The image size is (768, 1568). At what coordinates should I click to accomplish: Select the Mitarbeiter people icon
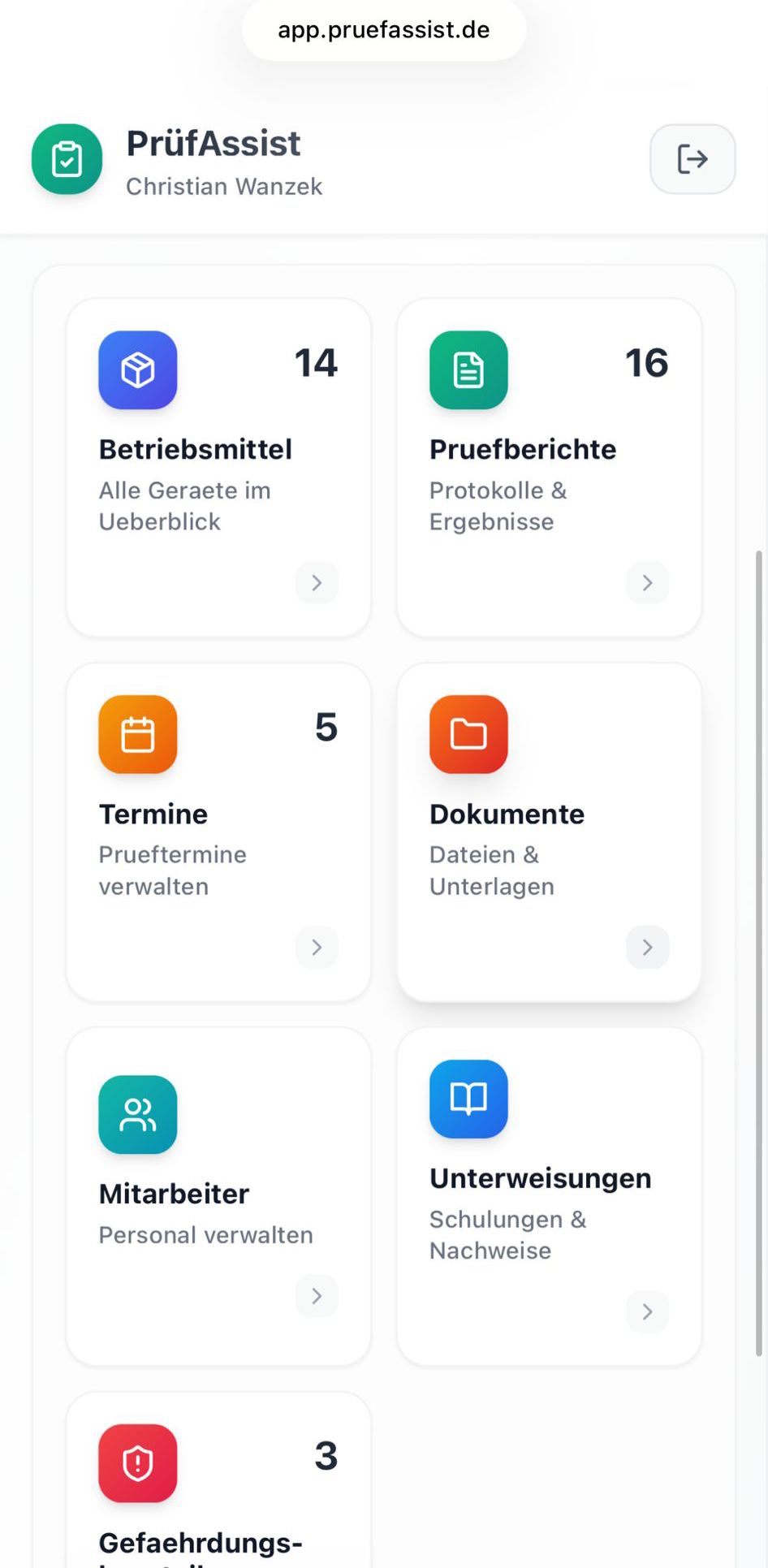point(137,1115)
